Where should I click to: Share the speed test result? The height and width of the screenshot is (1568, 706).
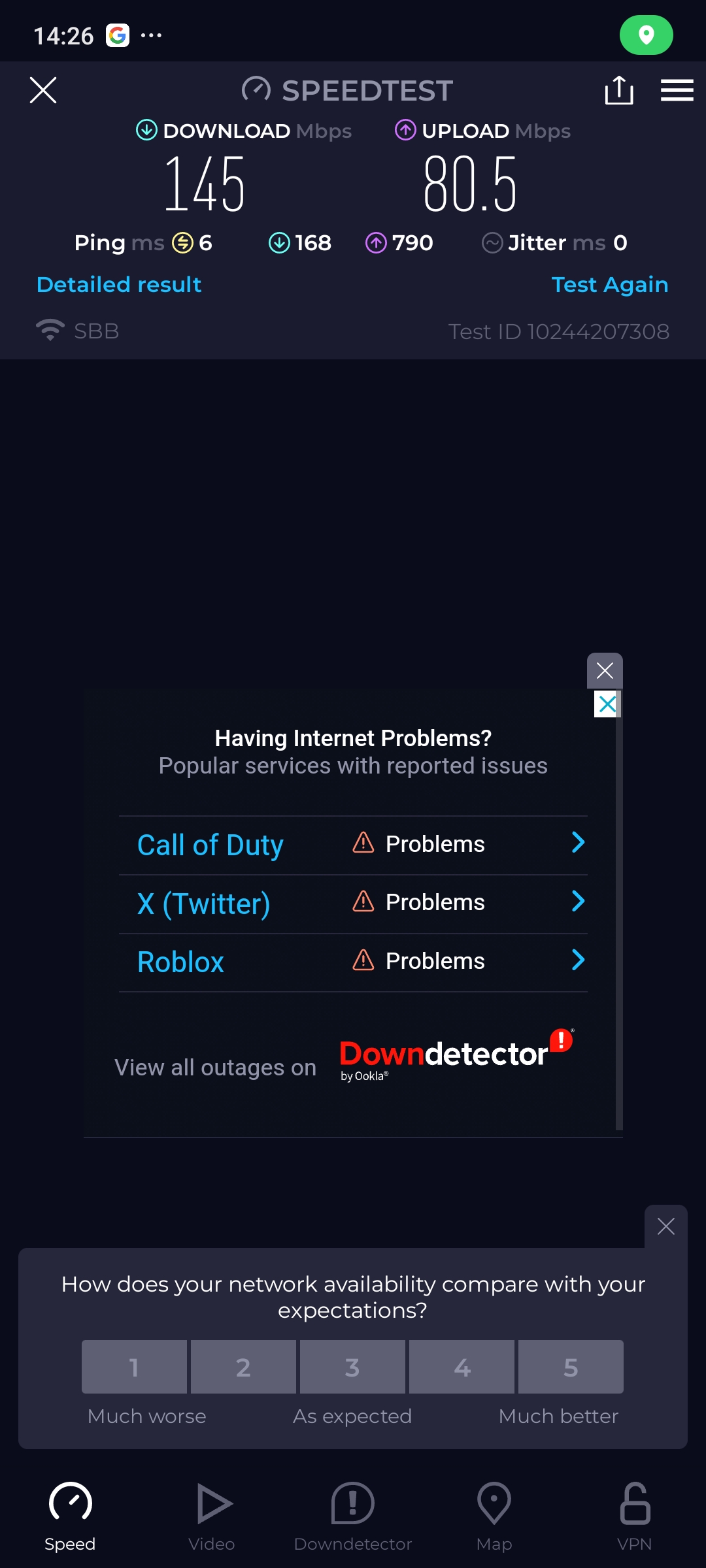(618, 90)
